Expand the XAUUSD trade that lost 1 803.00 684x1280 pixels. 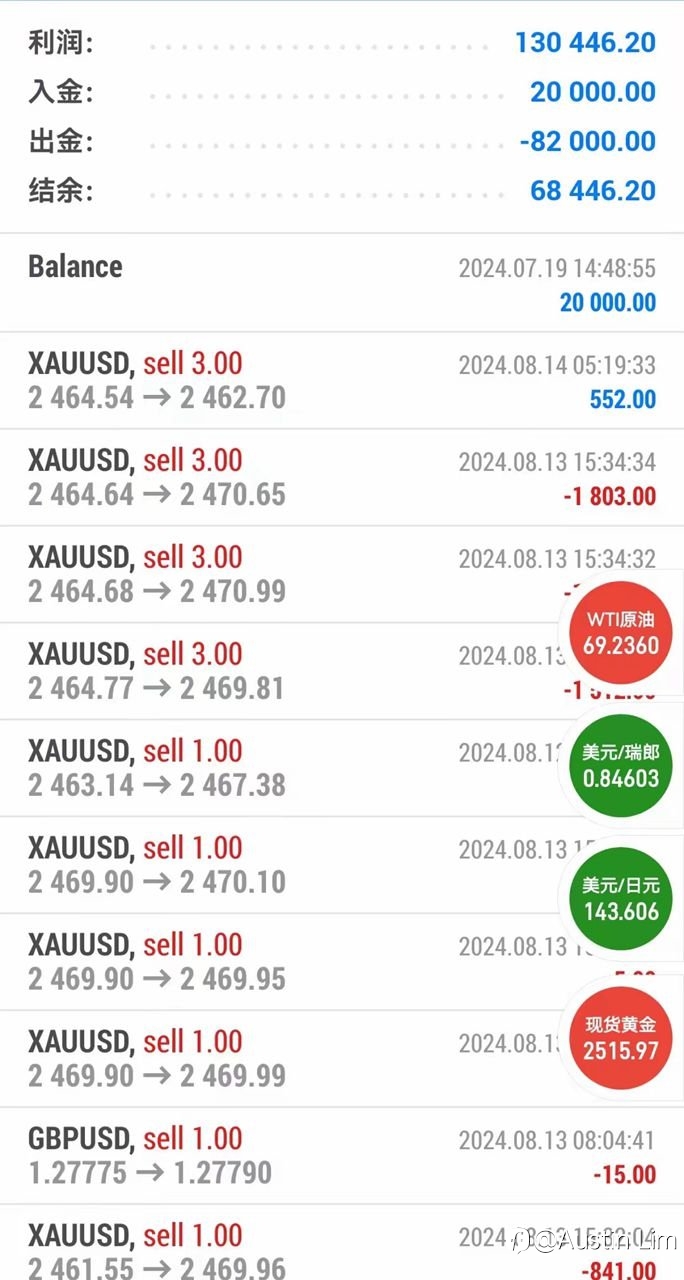click(x=342, y=478)
